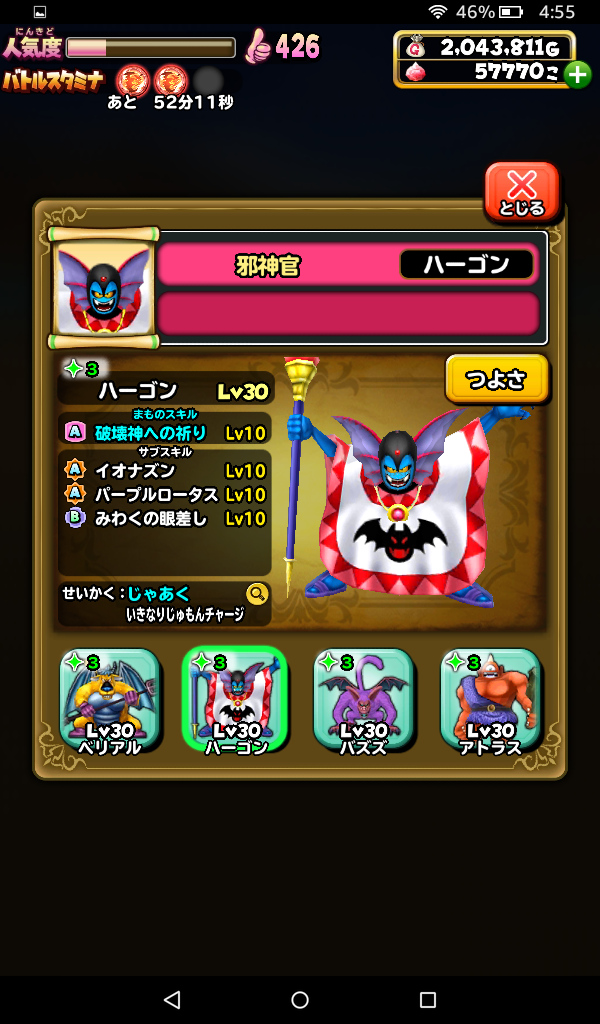Select the ハーゴン monster card
Screen dimensions: 600x1024
[x=236, y=700]
